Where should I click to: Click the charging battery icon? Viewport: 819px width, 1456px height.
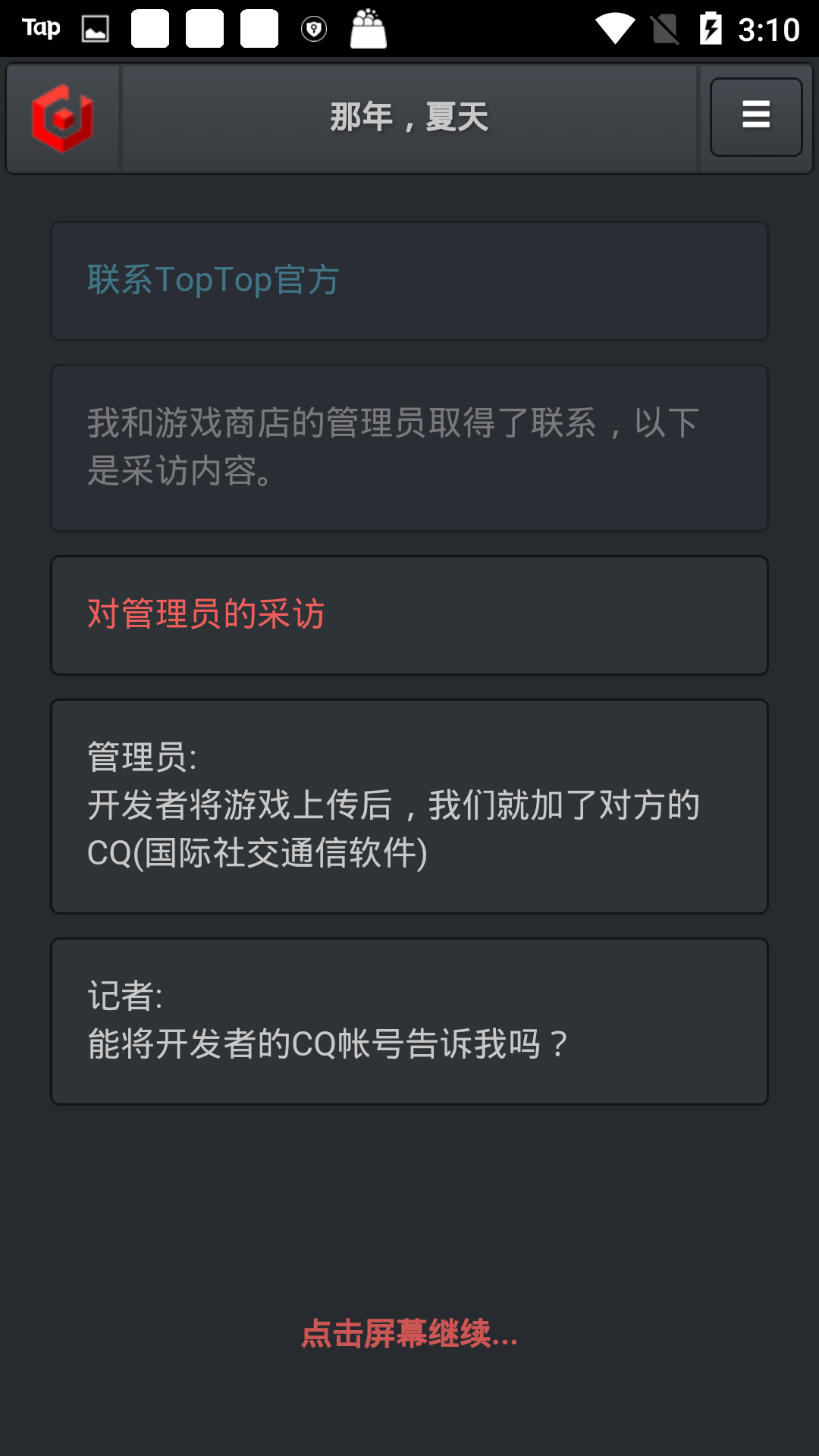[x=711, y=27]
